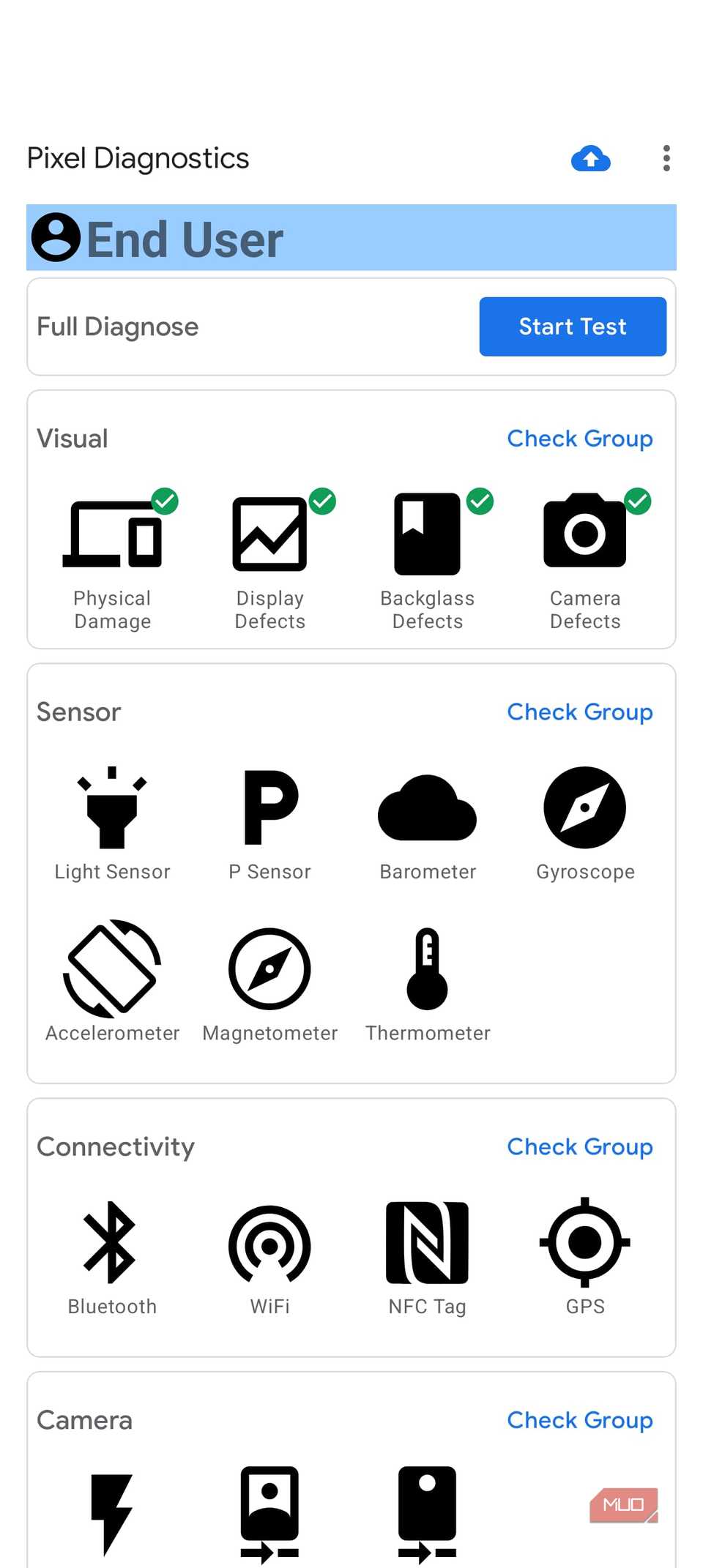The width and height of the screenshot is (703, 1568).
Task: Open Display Defects test
Action: [269, 558]
